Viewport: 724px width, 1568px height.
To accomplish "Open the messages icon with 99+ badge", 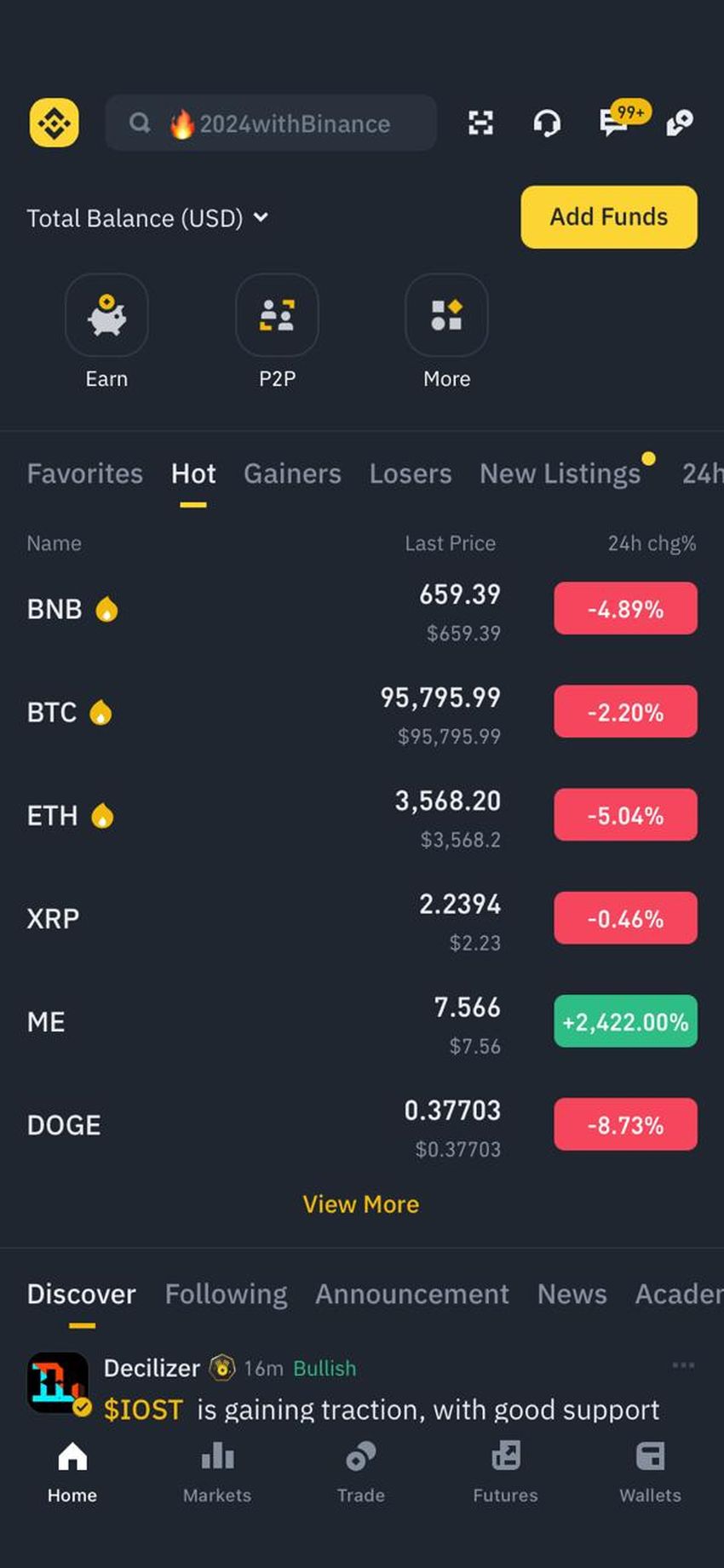I will click(615, 123).
